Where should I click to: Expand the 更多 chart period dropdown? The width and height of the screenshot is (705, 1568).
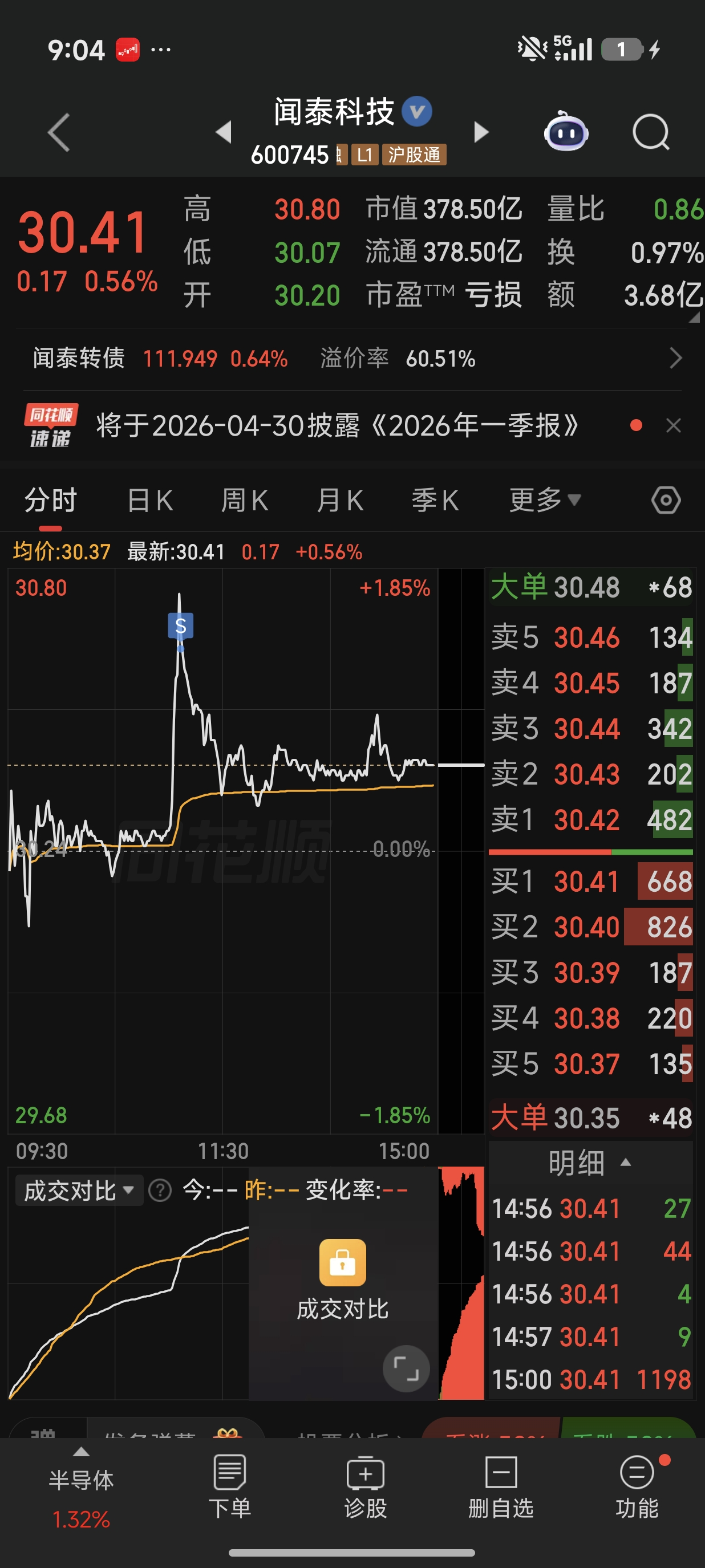point(544,501)
